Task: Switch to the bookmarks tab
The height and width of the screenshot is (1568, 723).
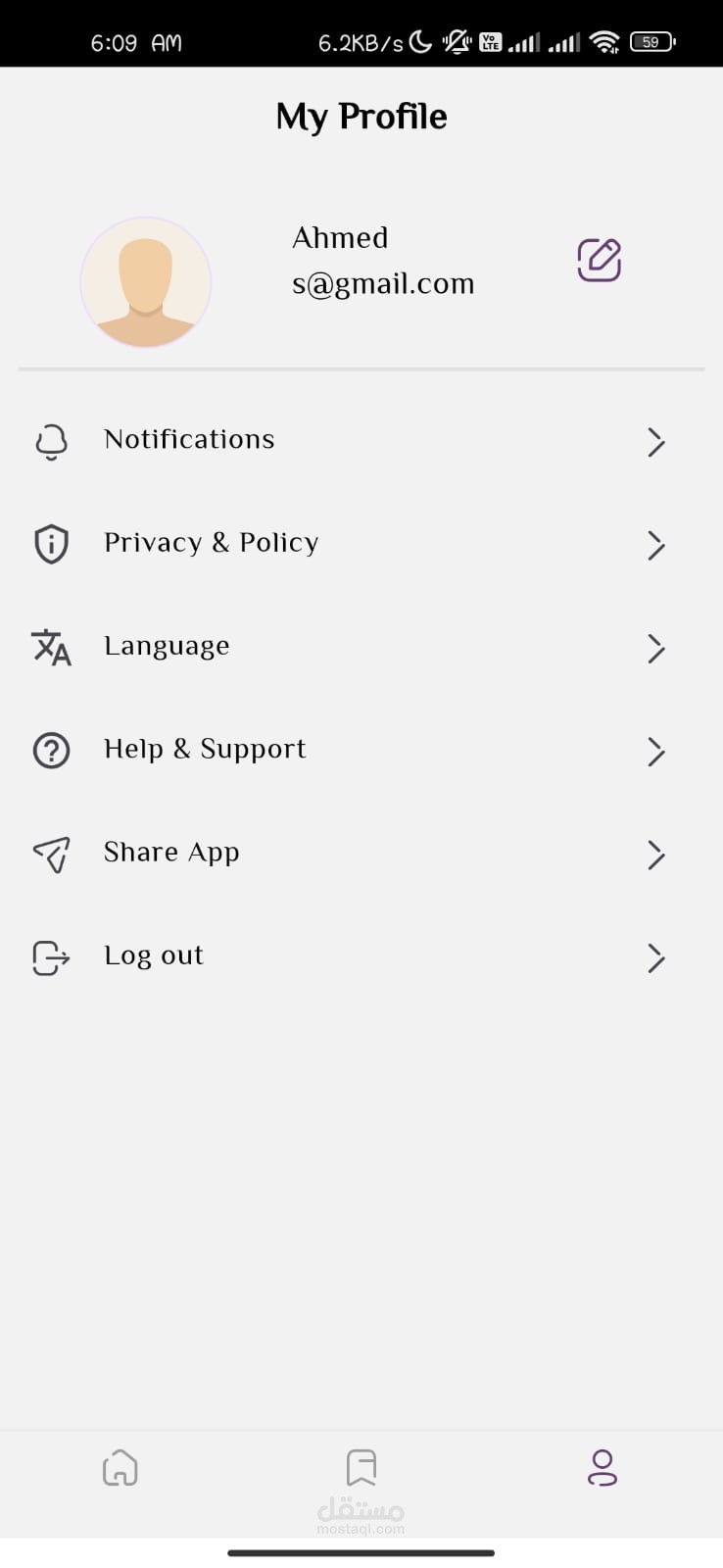Action: (x=361, y=1468)
